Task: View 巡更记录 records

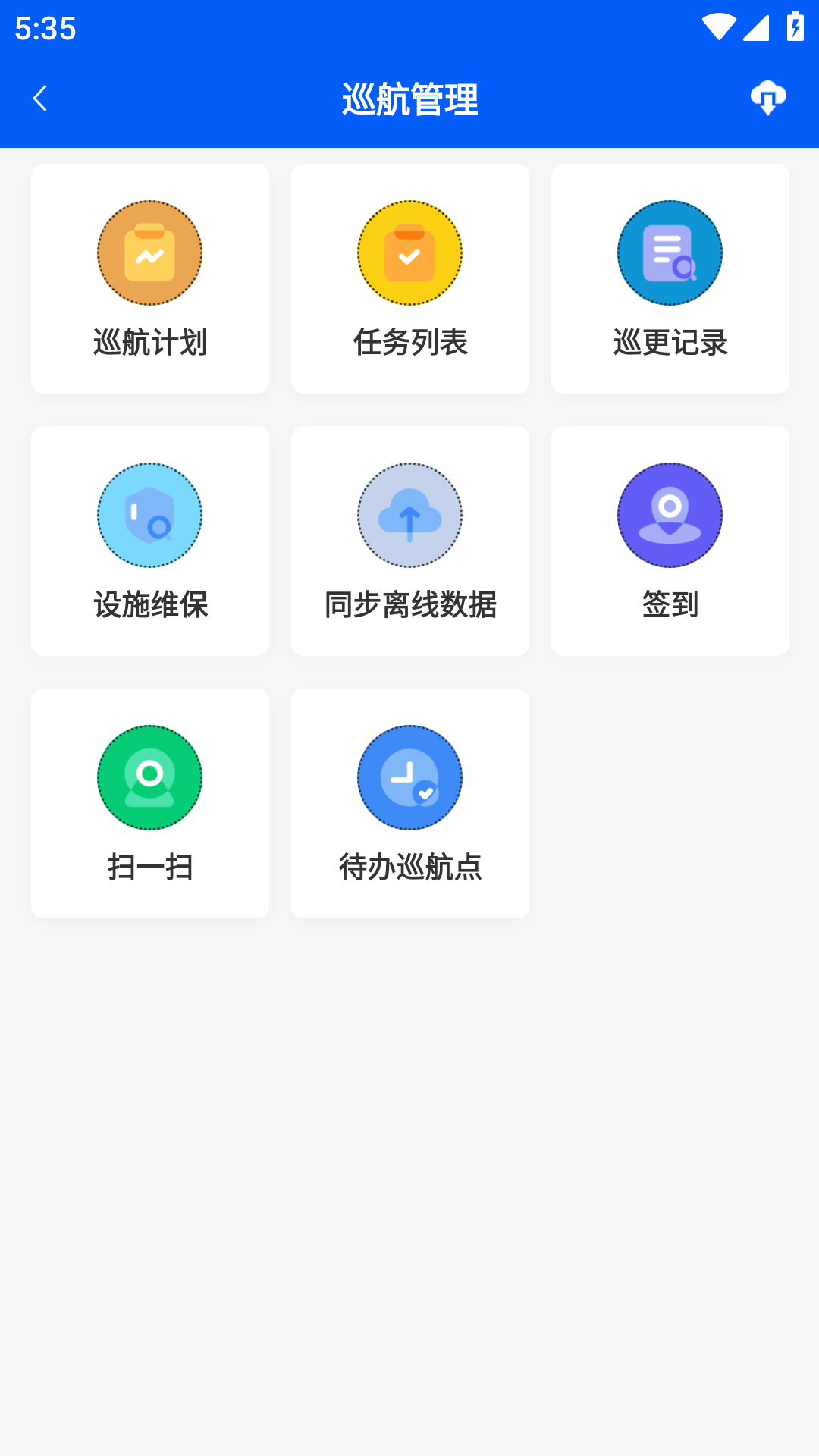Action: click(x=670, y=278)
